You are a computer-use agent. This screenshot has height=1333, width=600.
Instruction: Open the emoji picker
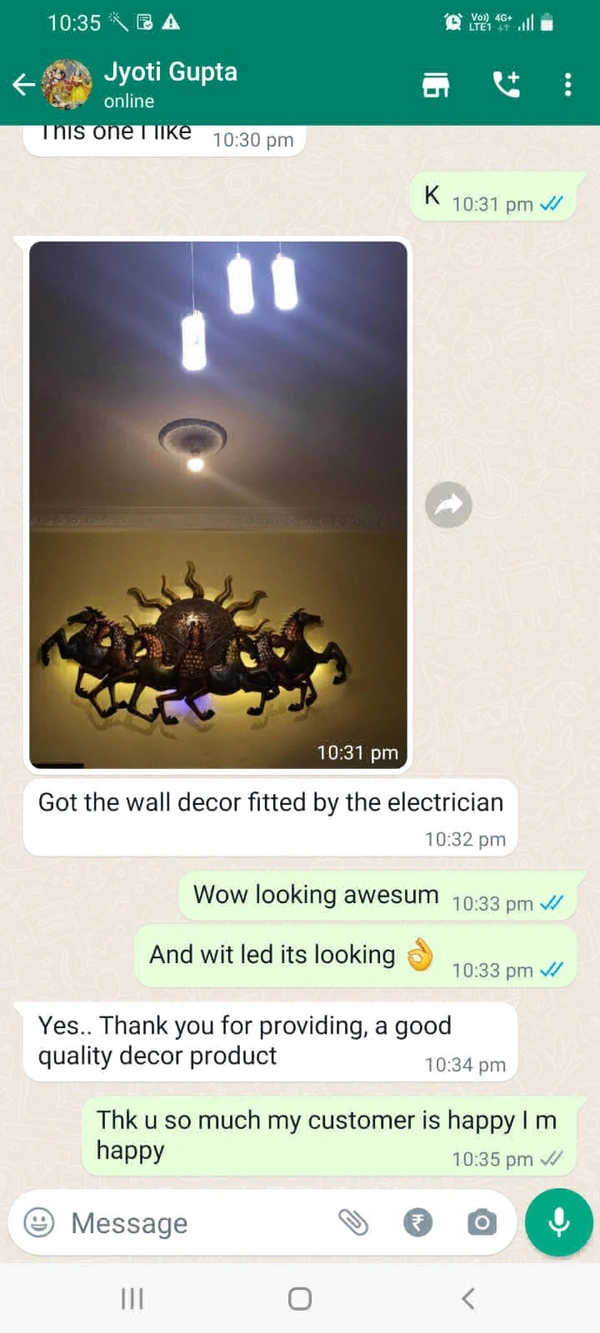coord(39,1222)
